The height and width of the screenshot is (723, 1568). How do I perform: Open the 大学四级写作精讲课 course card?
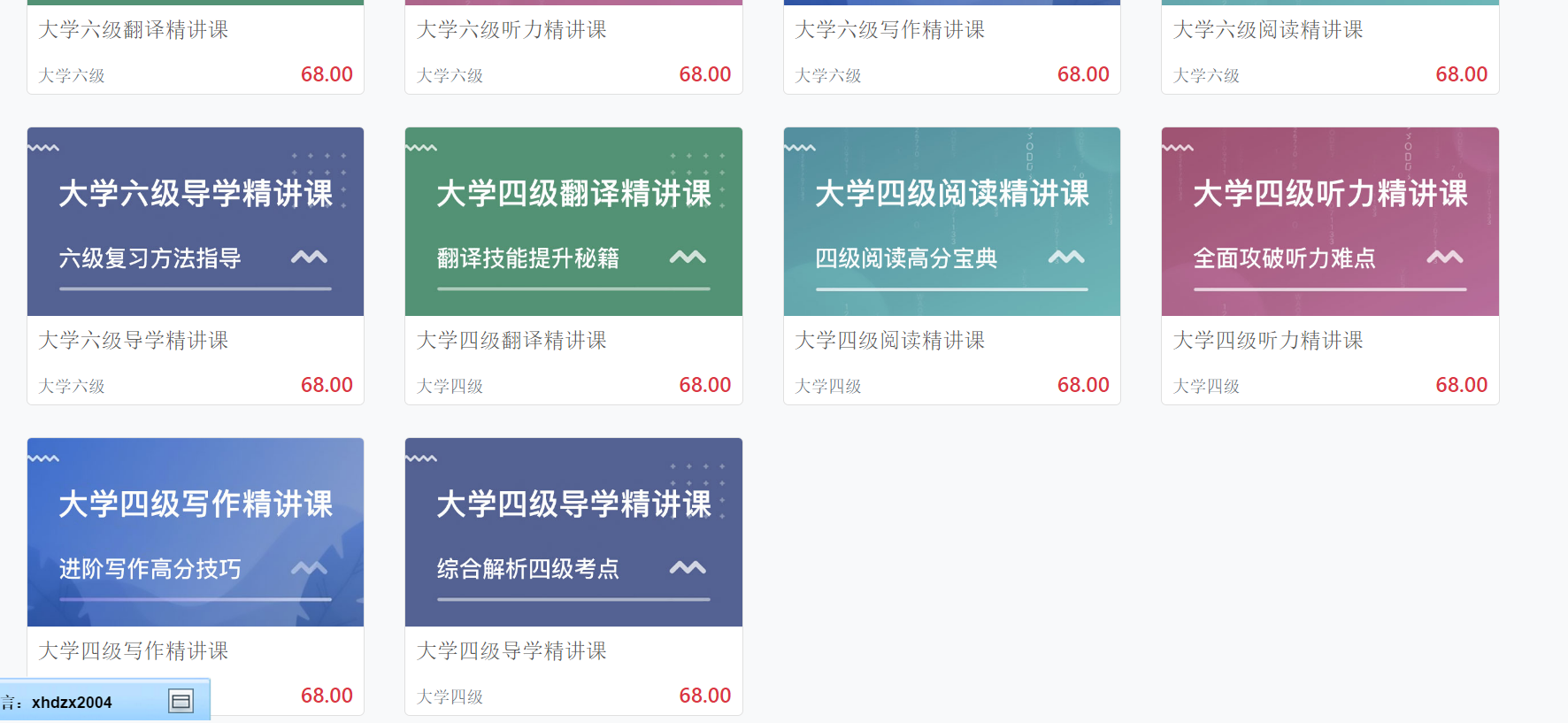coord(196,533)
